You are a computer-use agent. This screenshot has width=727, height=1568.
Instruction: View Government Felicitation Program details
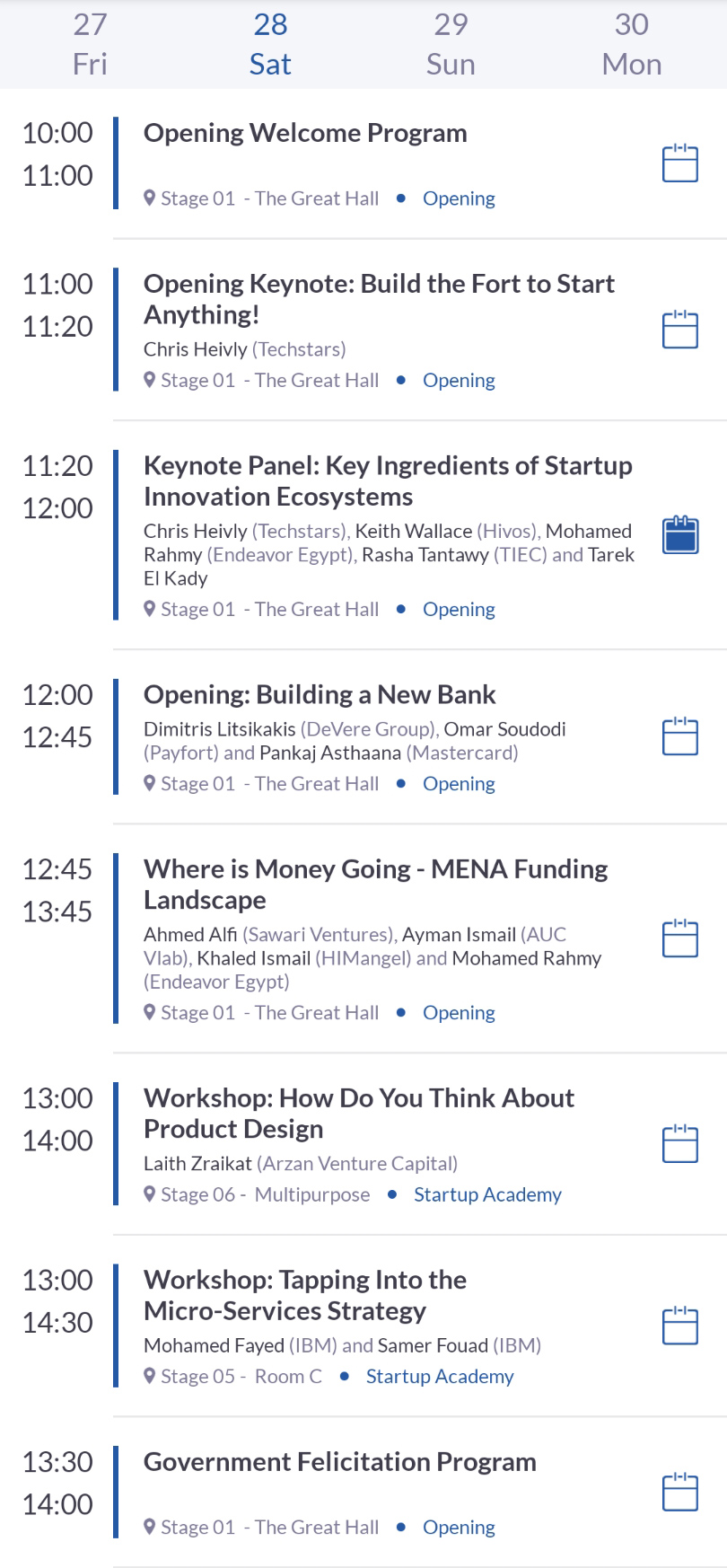(340, 1462)
